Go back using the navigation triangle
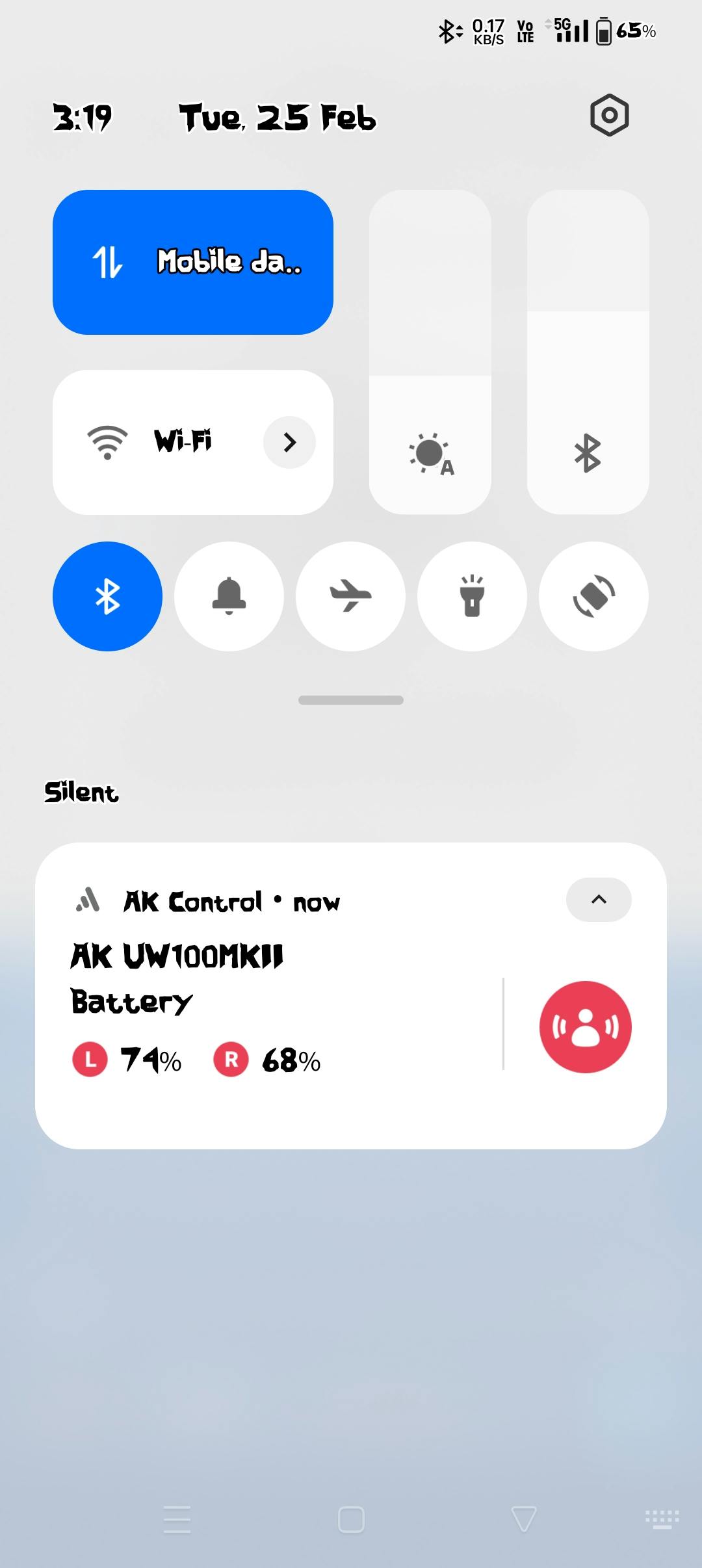Image resolution: width=702 pixels, height=1568 pixels. [x=524, y=1520]
